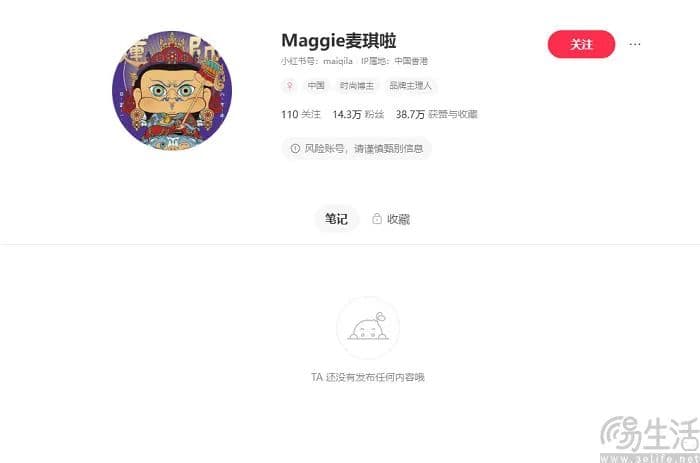Follow Maggie麦琪啦 with the 关注 button
This screenshot has width=700, height=463.
581,44
